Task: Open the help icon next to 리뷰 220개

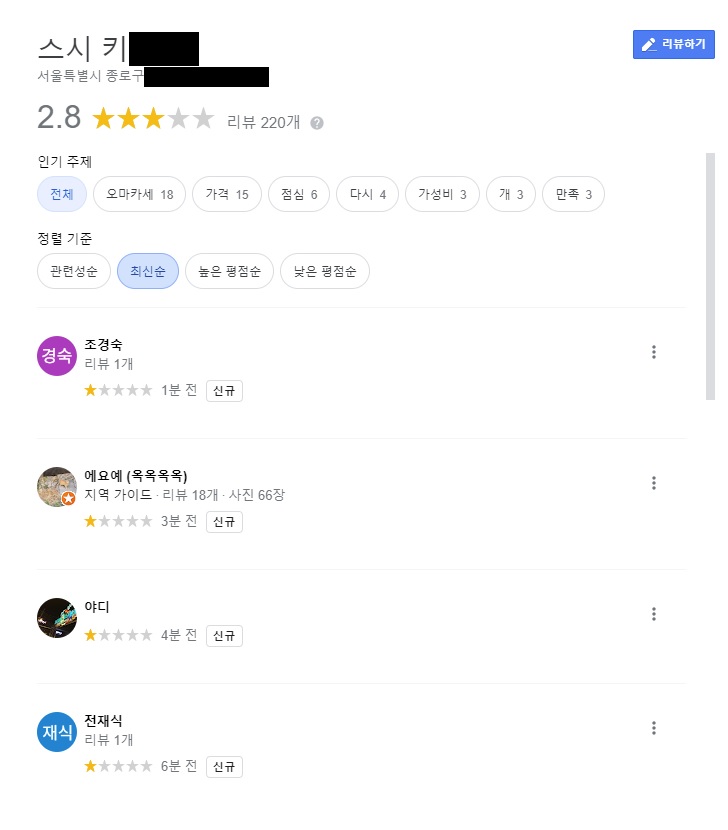Action: [317, 123]
